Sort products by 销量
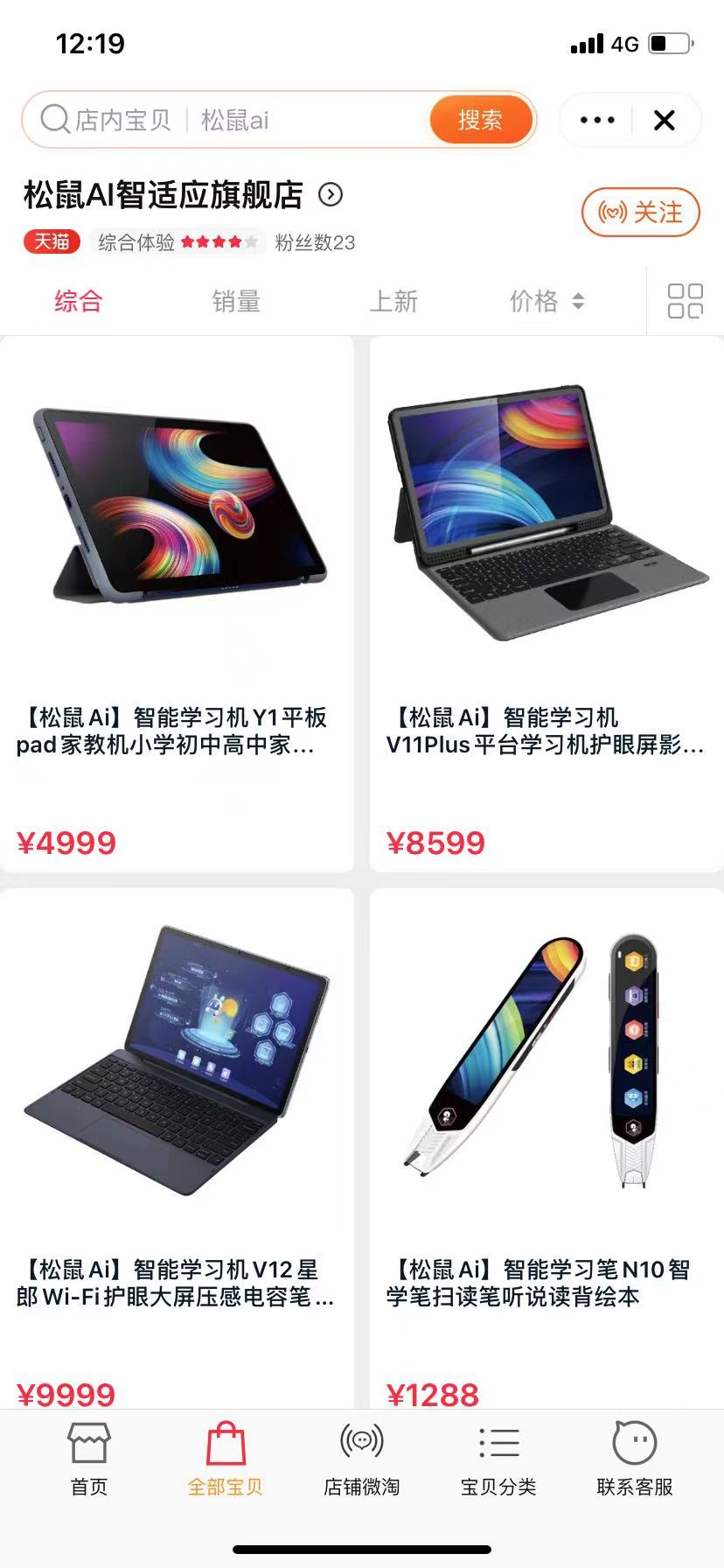The width and height of the screenshot is (724, 1568). pyautogui.click(x=236, y=301)
